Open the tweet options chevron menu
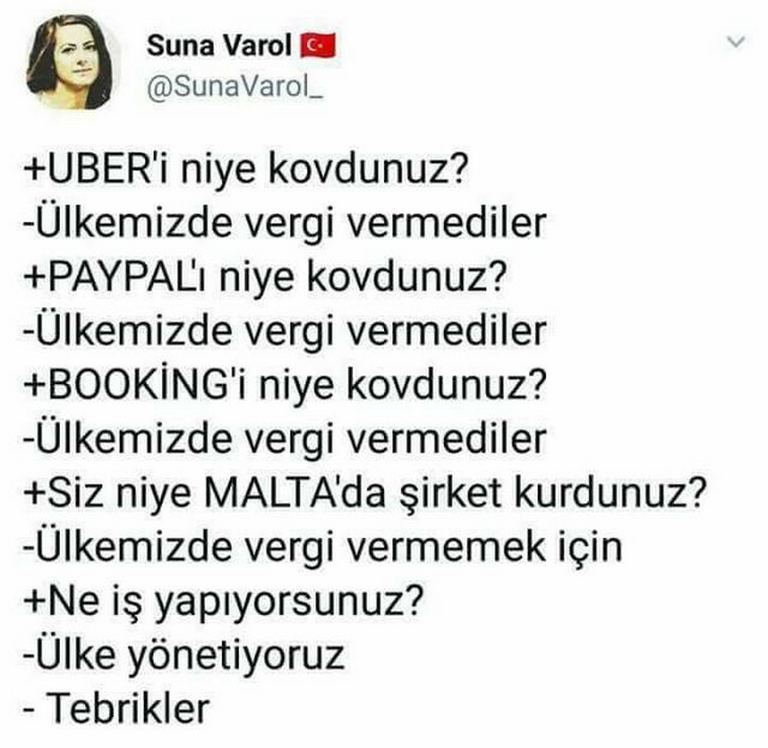 point(736,43)
